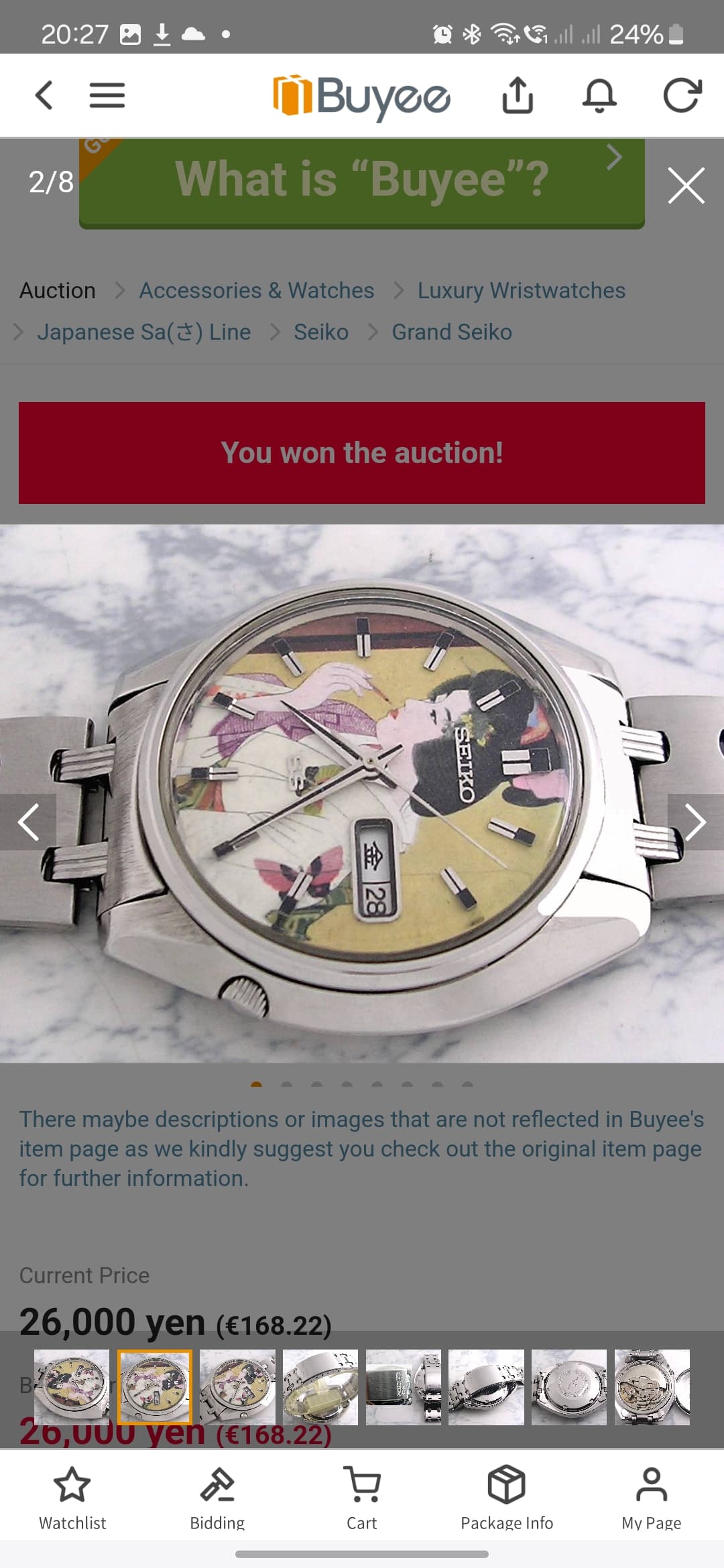Open the Seiko breadcrumb link
724x1568 pixels.
point(321,332)
